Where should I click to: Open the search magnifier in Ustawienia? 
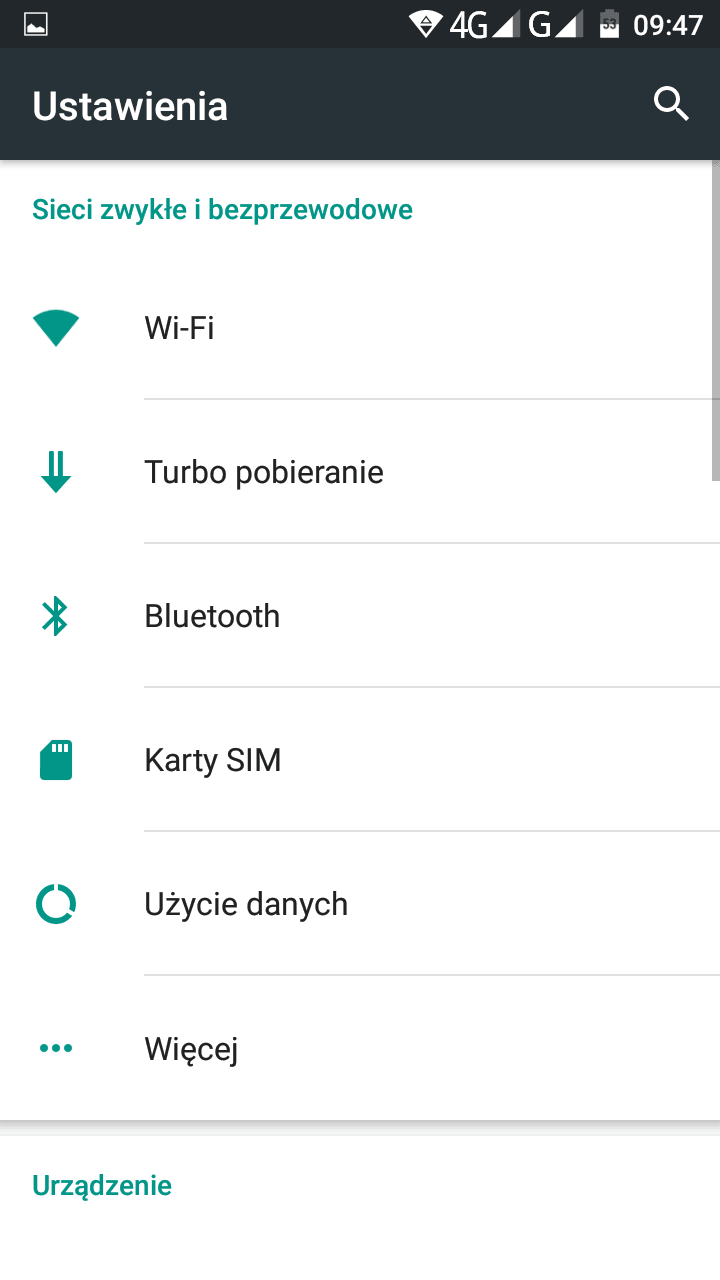(671, 104)
